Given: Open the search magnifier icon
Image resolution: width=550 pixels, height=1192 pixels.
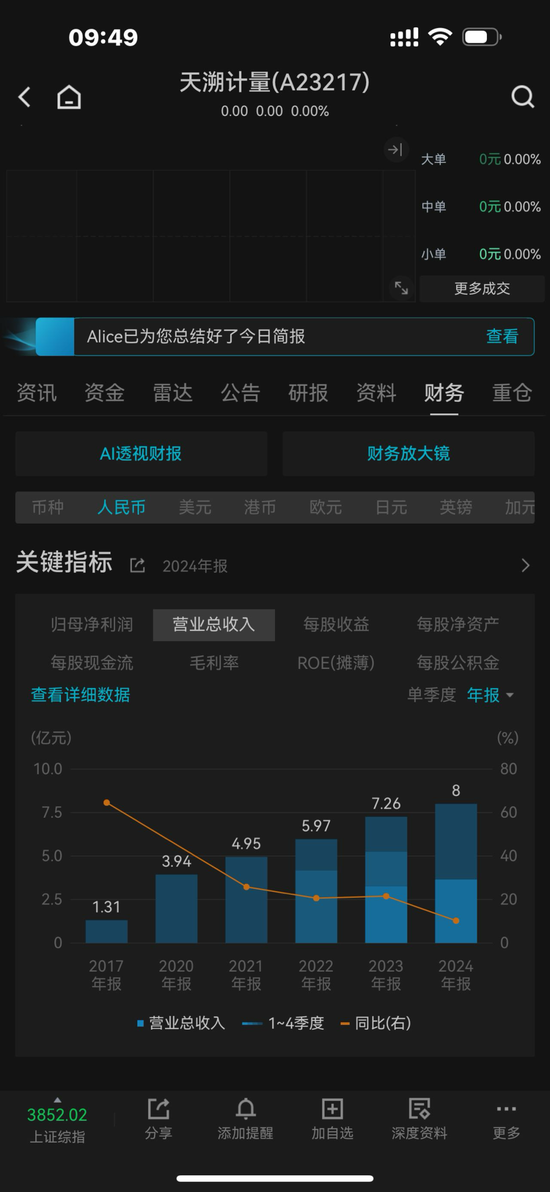Looking at the screenshot, I should tap(523, 97).
